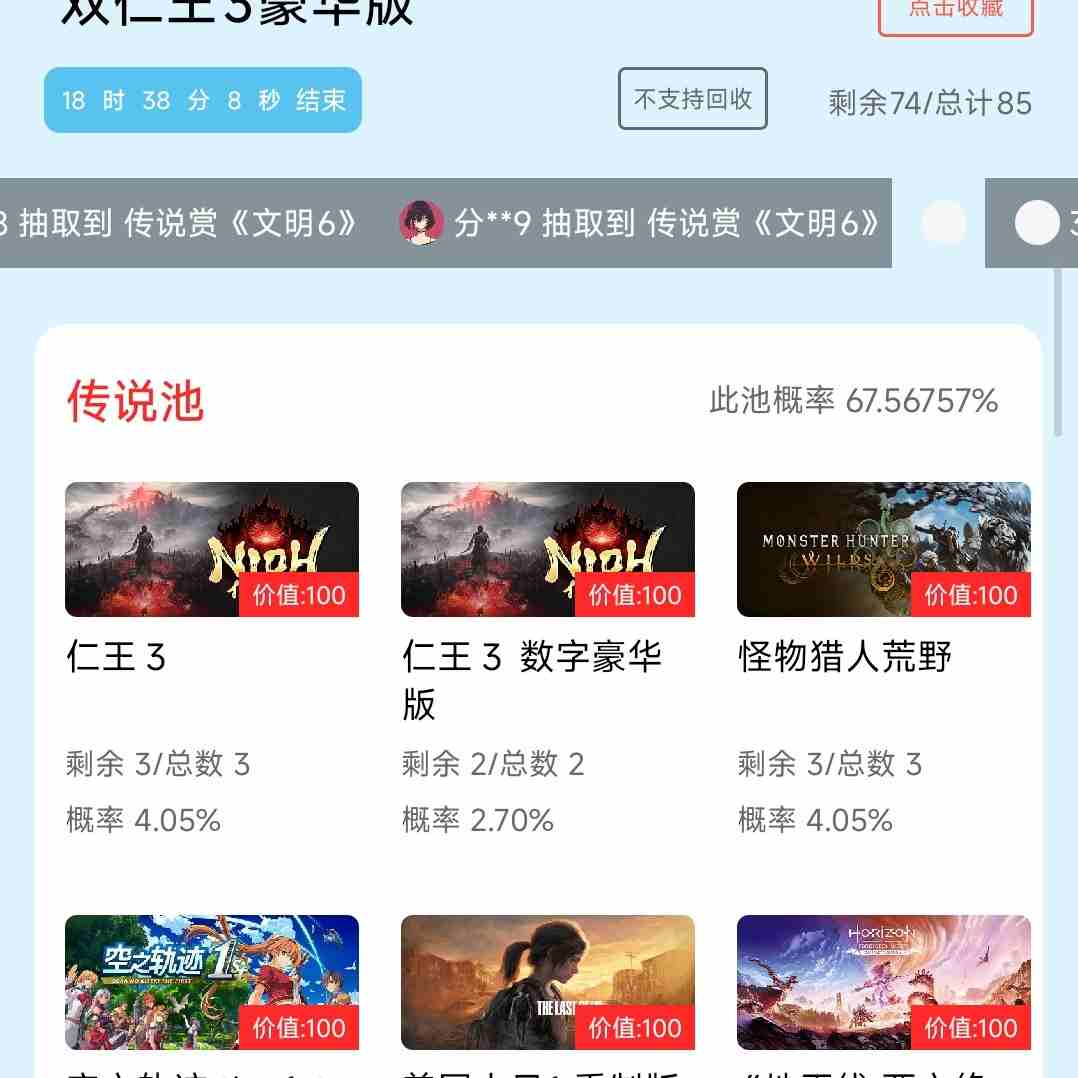This screenshot has width=1078, height=1078.
Task: Tap the 点击收藏 button
Action: (955, 14)
